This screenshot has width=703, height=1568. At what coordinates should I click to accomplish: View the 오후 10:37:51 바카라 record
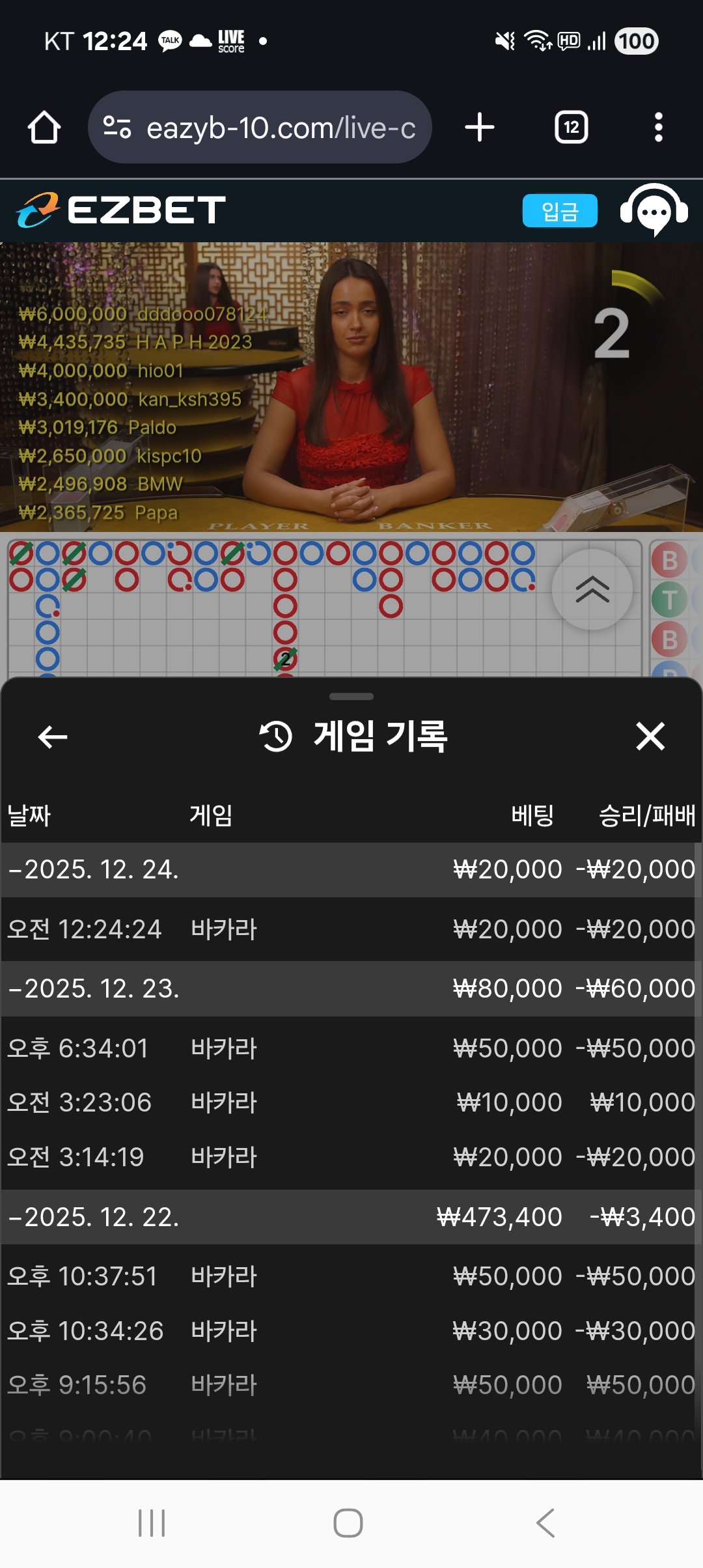click(x=351, y=1276)
